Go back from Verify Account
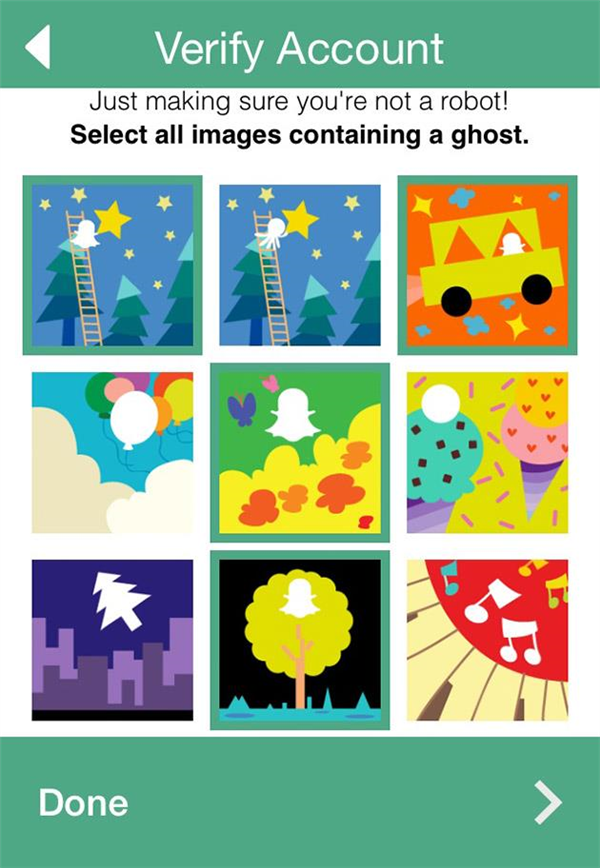Viewport: 600px width, 868px height. 38,46
